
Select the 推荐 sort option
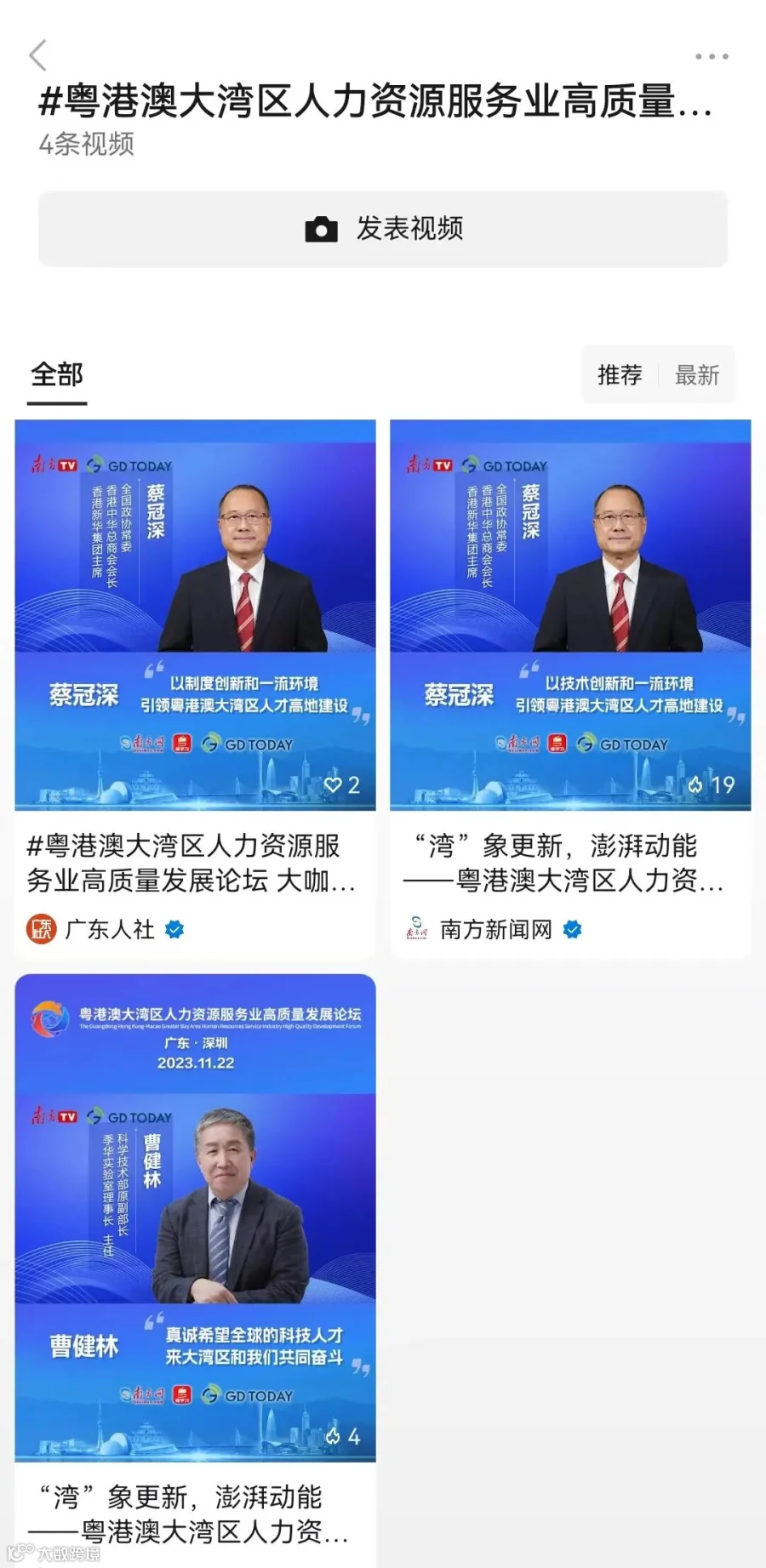pyautogui.click(x=620, y=374)
